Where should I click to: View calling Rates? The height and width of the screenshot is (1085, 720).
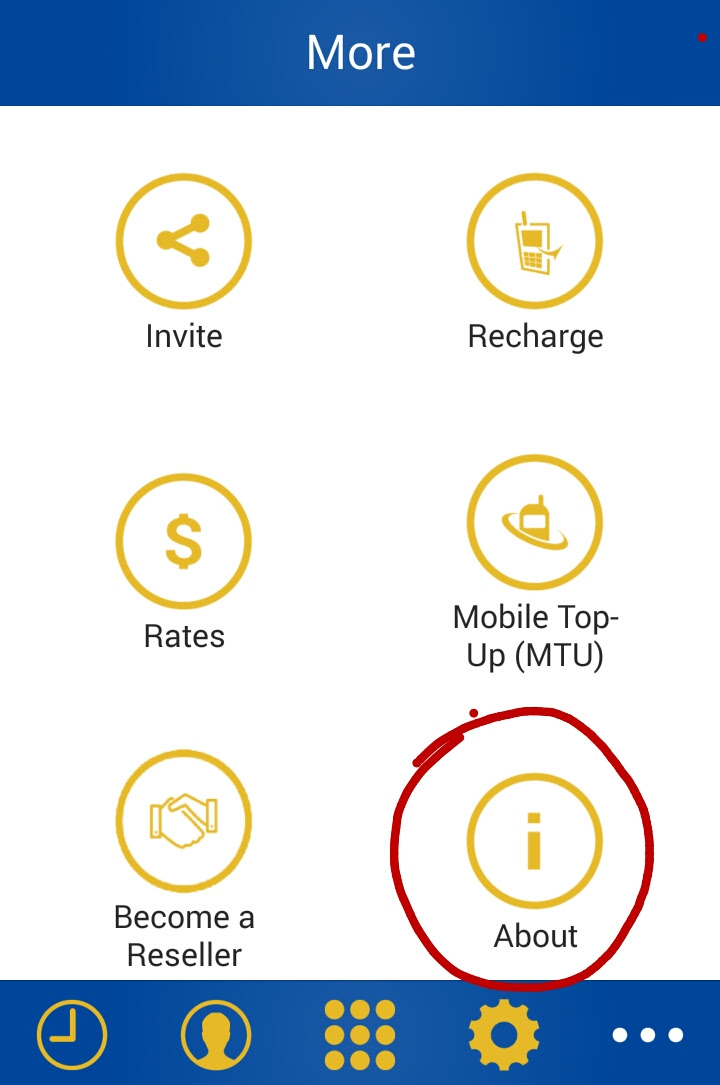tap(184, 541)
